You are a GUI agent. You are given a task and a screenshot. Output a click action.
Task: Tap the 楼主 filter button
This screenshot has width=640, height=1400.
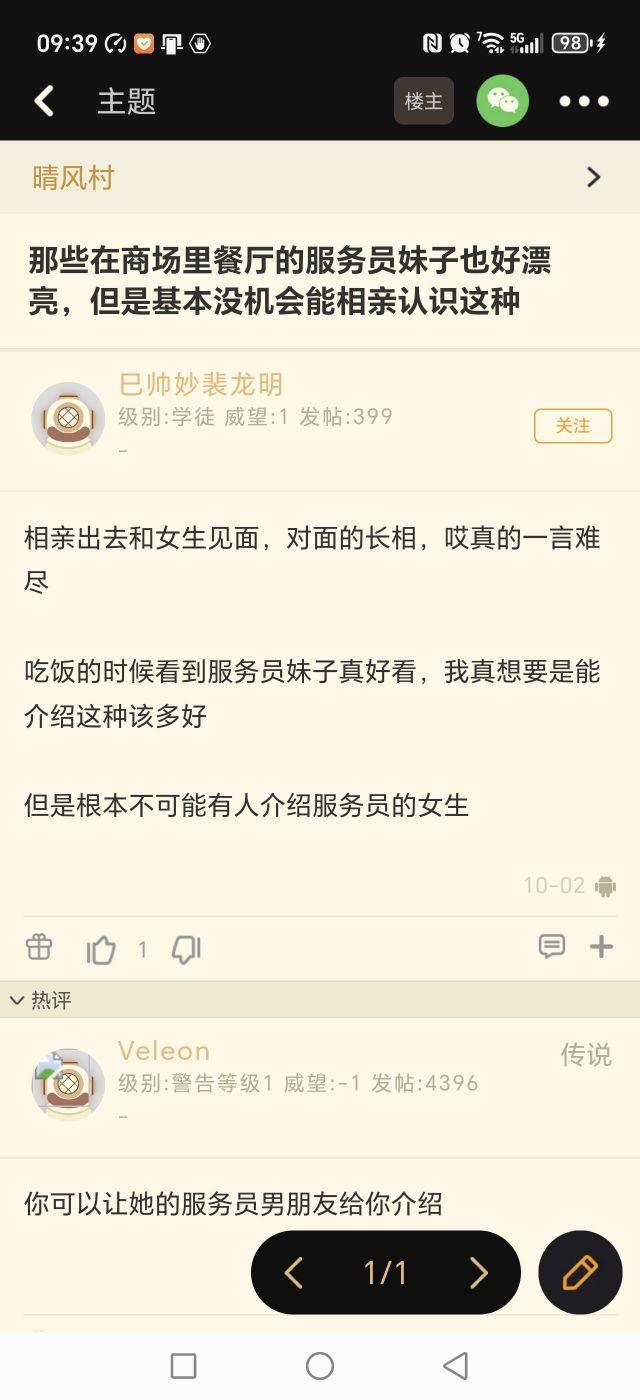423,101
